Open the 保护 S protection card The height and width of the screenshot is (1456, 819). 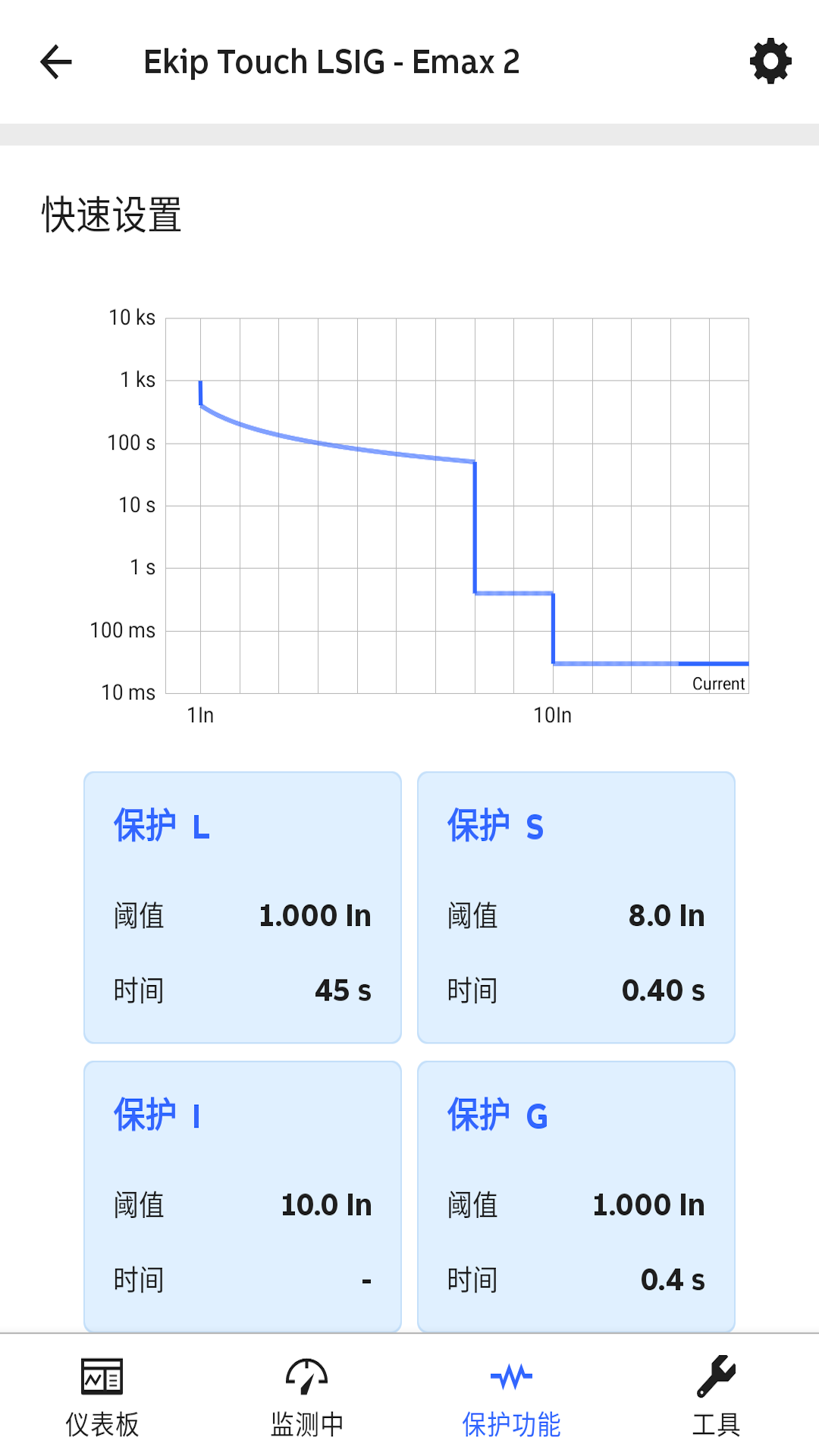576,906
